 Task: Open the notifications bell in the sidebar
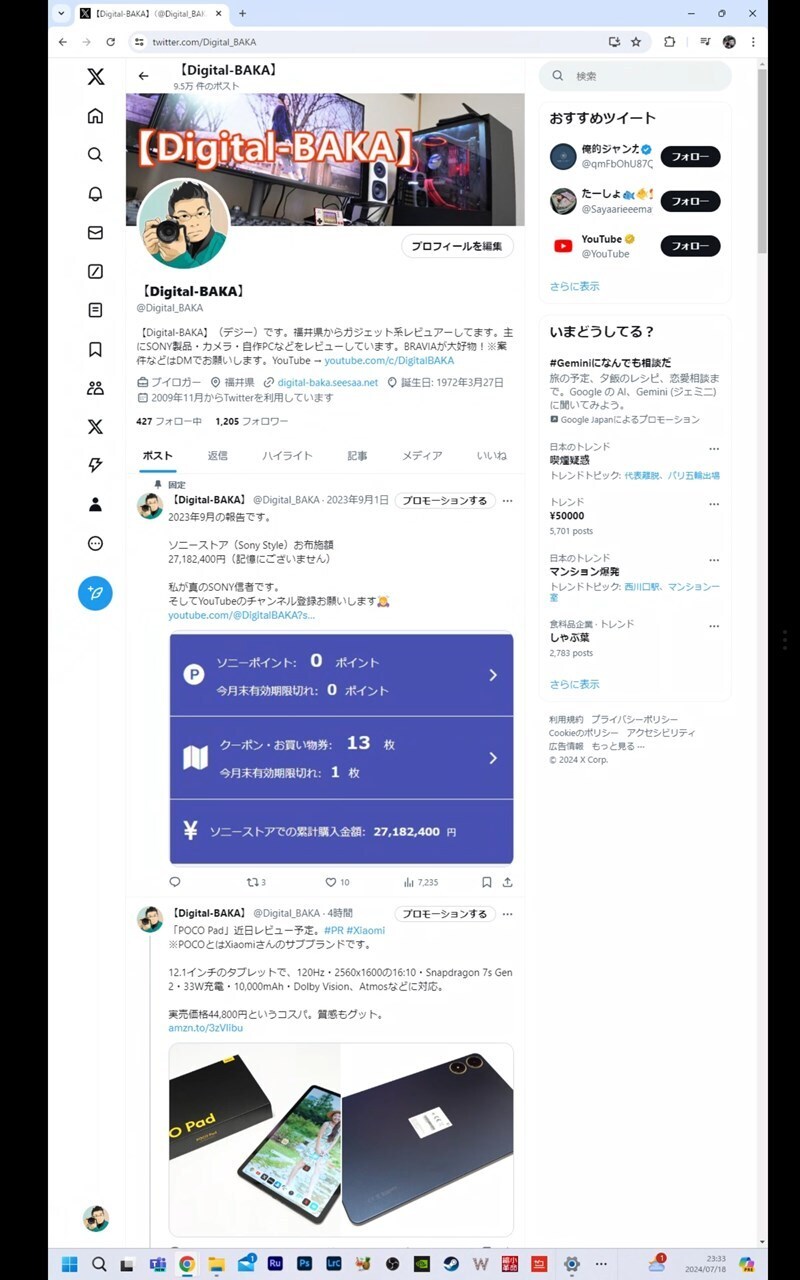point(95,194)
